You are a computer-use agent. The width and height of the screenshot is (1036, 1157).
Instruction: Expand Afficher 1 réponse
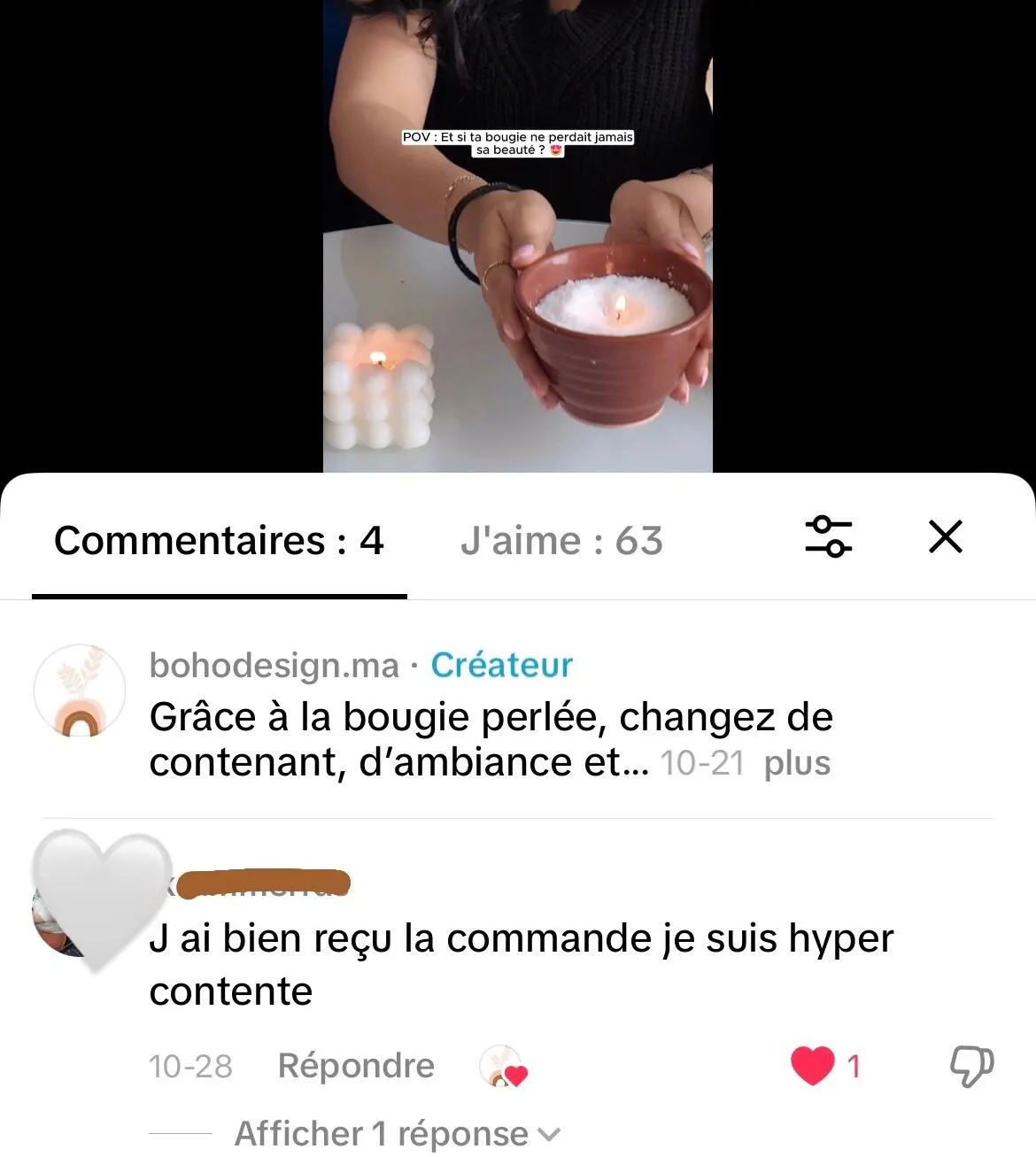tap(397, 1134)
